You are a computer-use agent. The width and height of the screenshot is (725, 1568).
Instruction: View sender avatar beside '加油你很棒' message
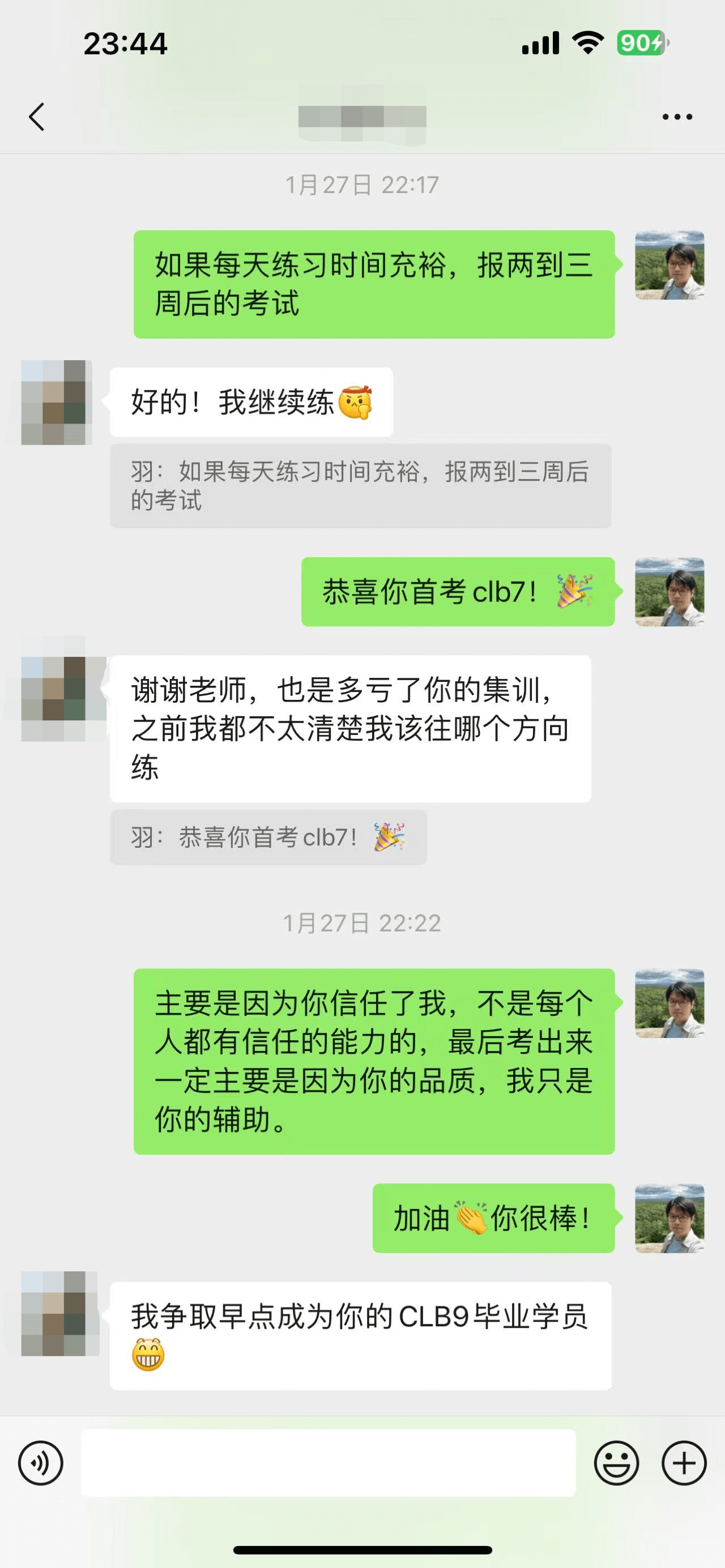click(669, 1218)
